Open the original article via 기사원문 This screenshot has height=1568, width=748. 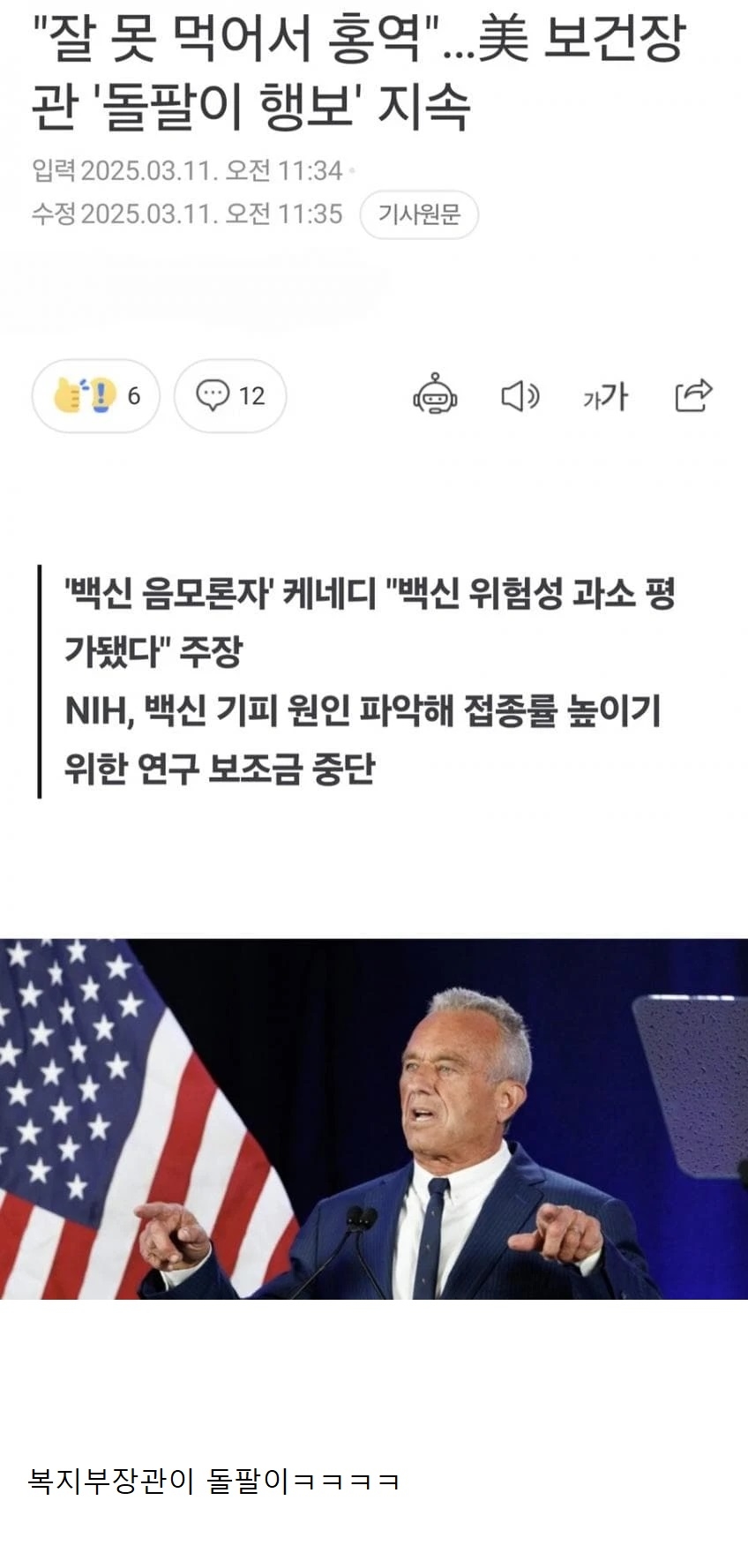(419, 214)
